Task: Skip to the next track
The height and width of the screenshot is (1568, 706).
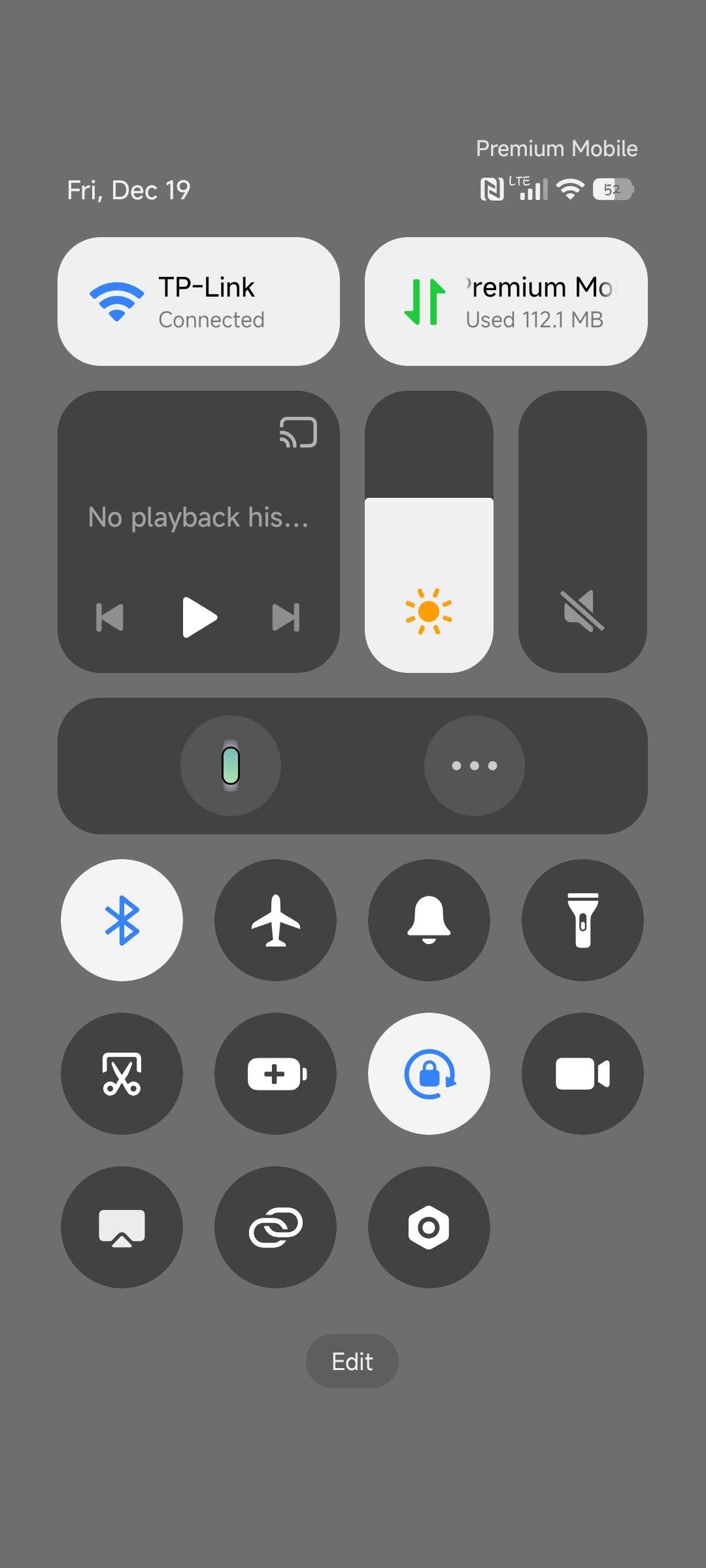Action: (x=286, y=617)
